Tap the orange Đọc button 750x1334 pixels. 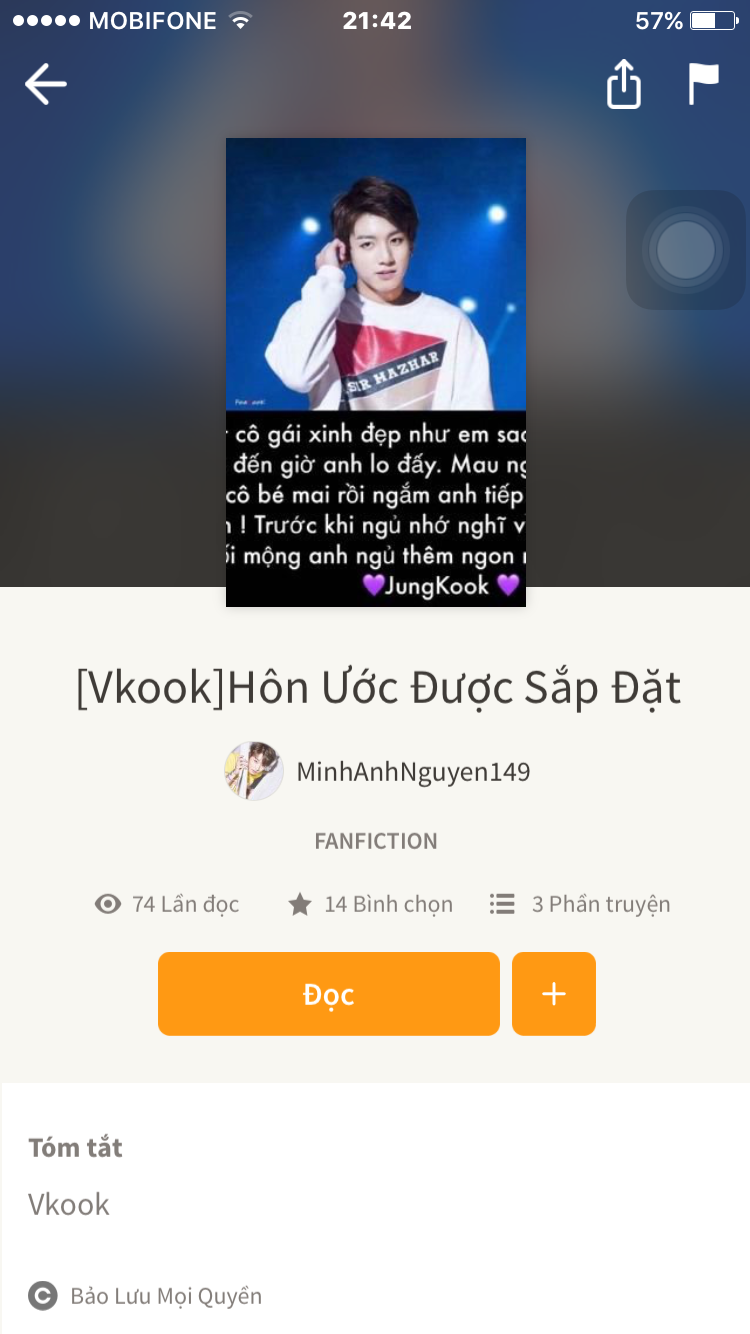point(328,994)
